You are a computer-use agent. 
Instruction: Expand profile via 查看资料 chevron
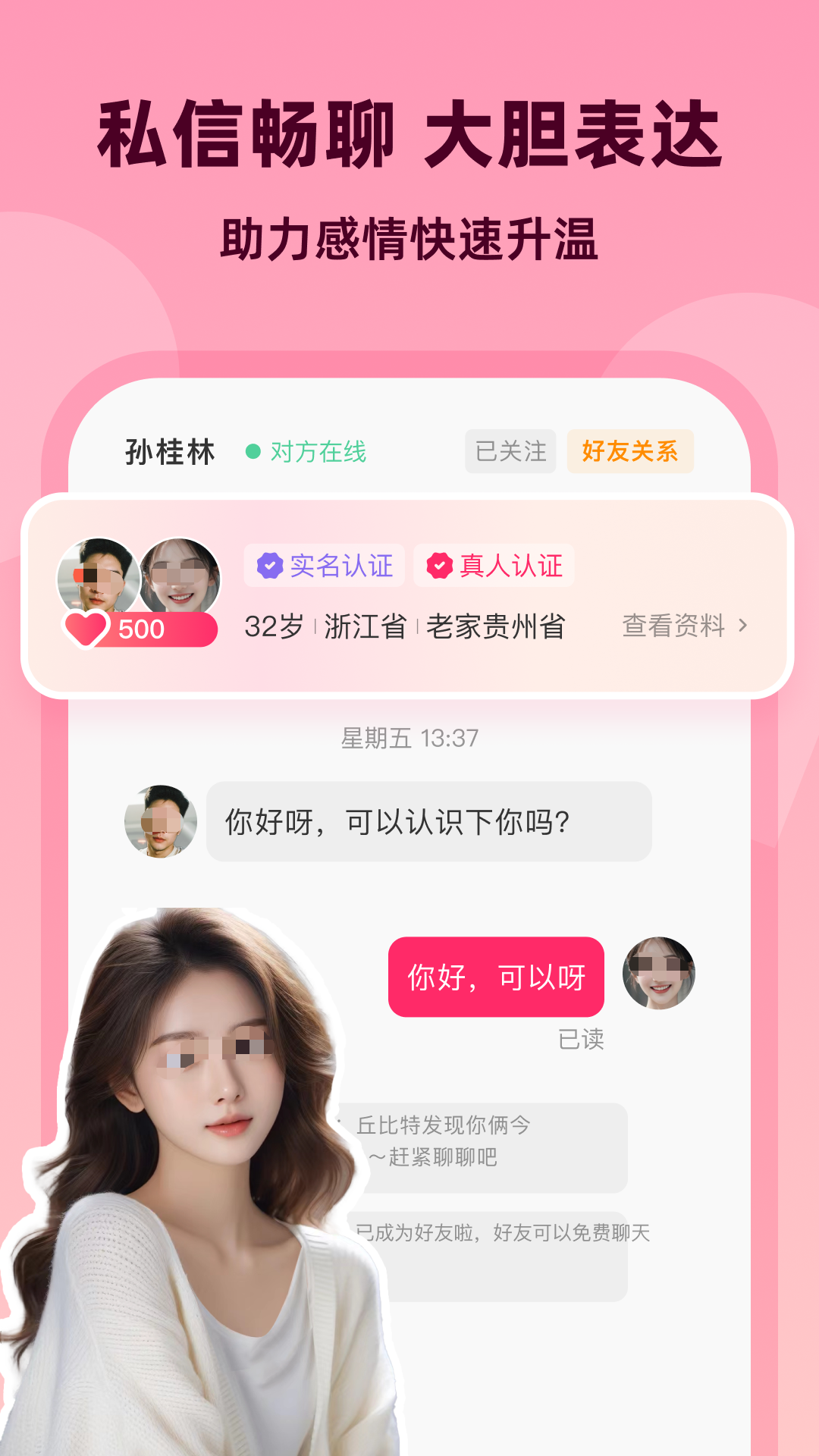pyautogui.click(x=745, y=626)
